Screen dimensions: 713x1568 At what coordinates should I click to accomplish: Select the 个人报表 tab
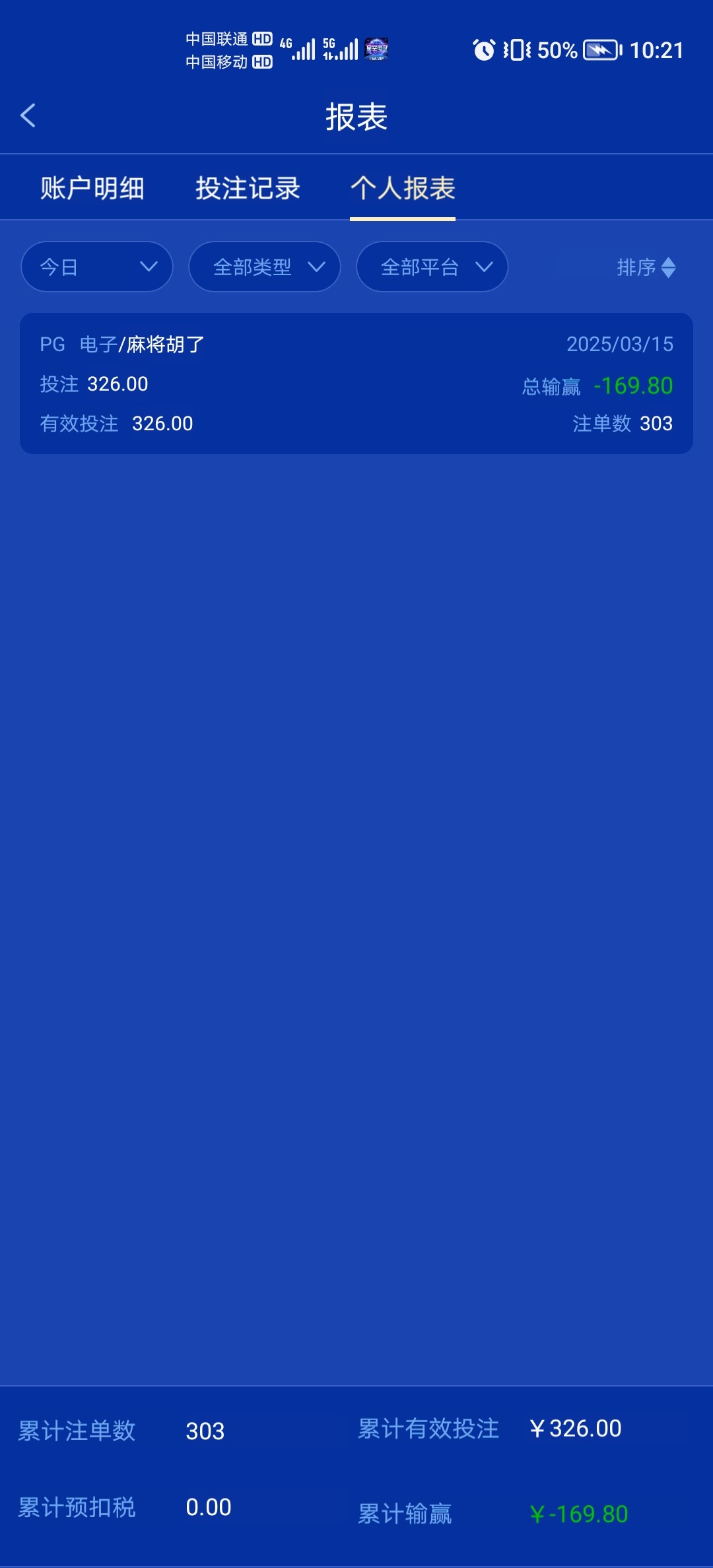pyautogui.click(x=403, y=189)
